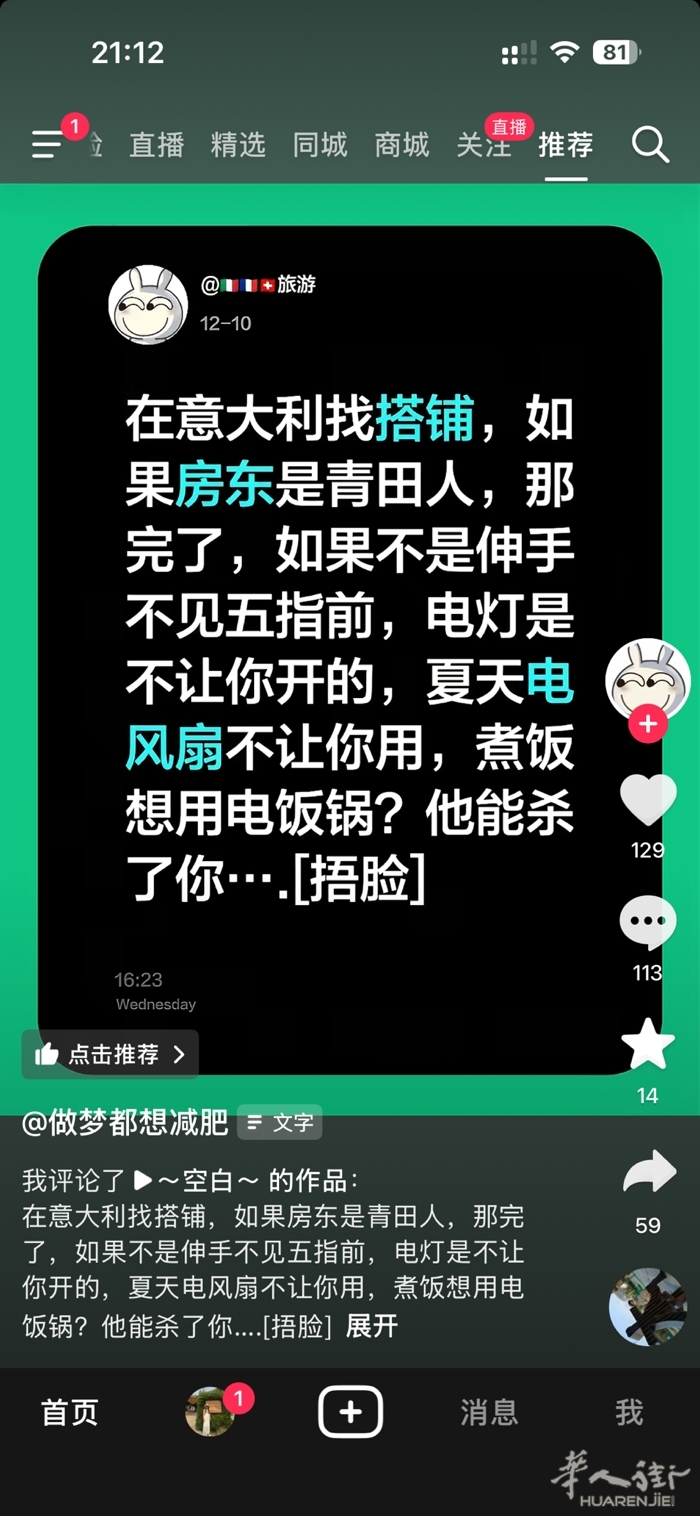Follow the author via the red plus

point(648,724)
